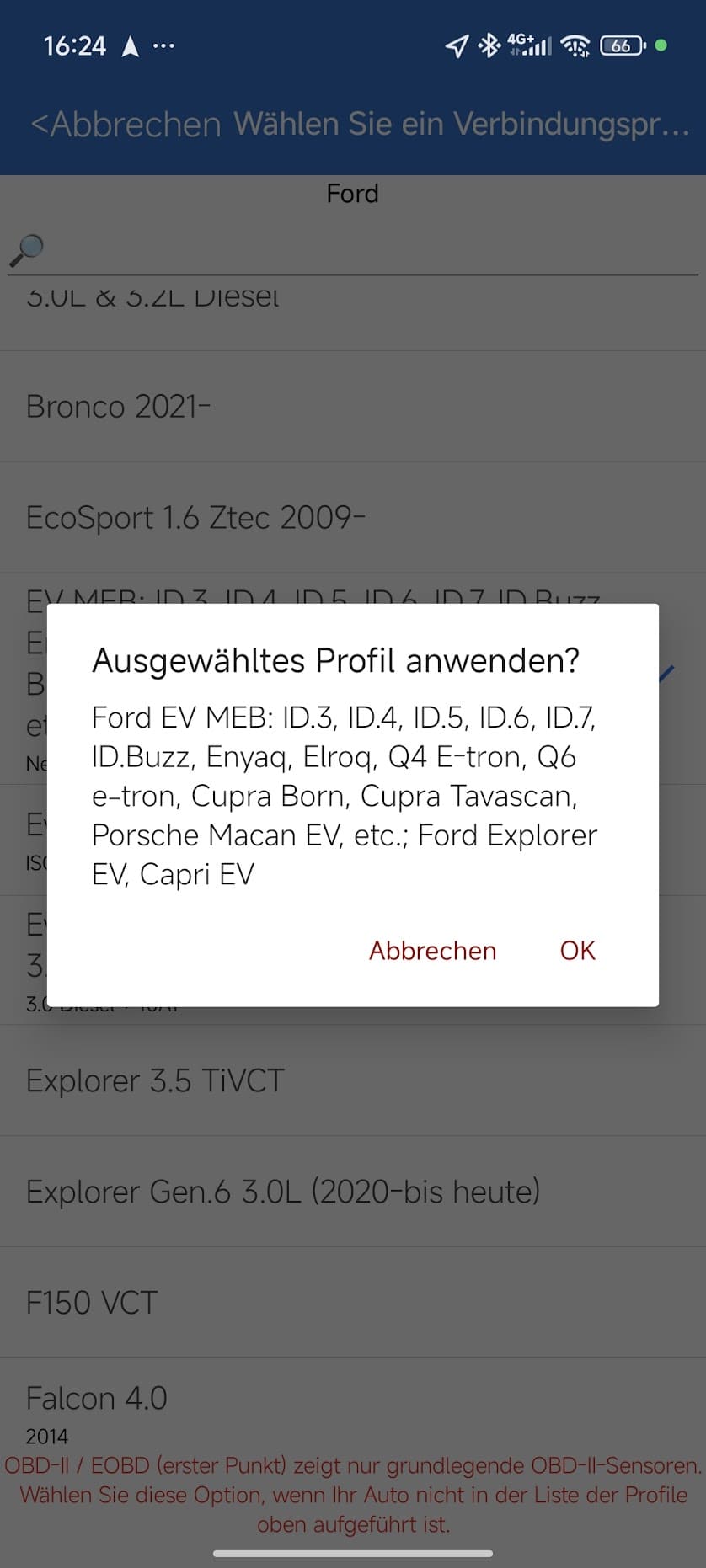Viewport: 706px width, 1568px height.
Task: Select the Explorer 3.5 TiVCT entry
Action: (352, 1080)
